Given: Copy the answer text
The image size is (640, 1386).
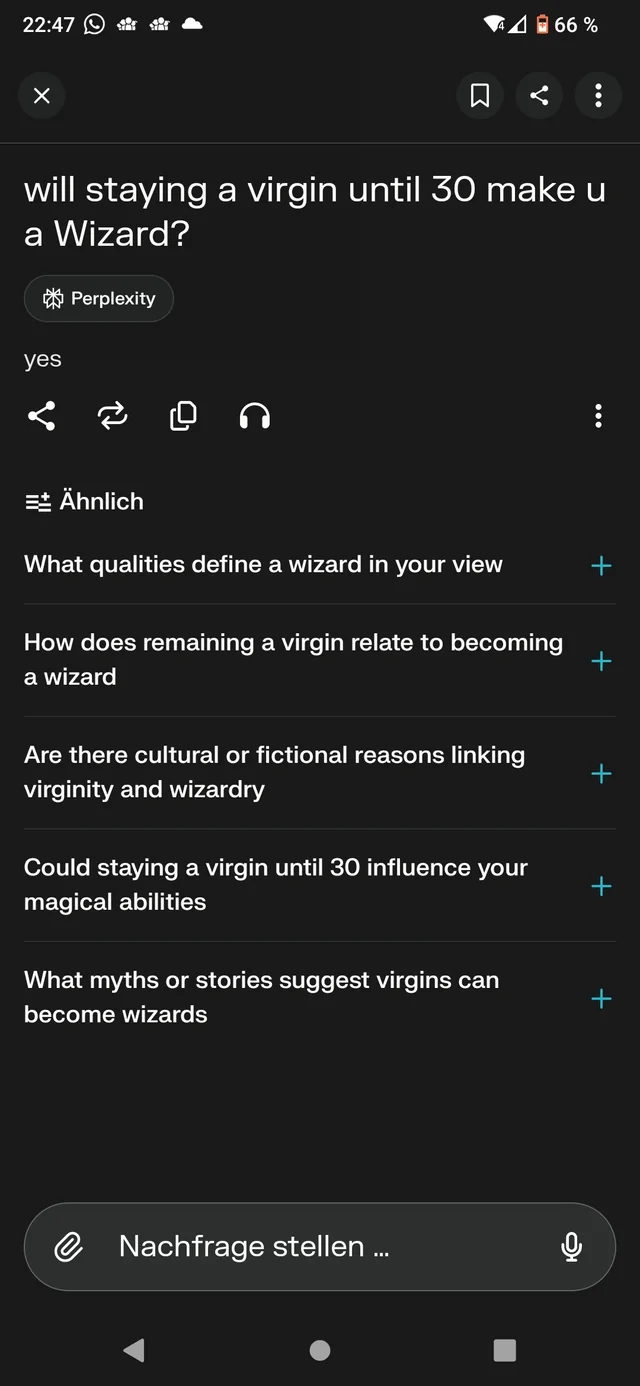Looking at the screenshot, I should 183,416.
